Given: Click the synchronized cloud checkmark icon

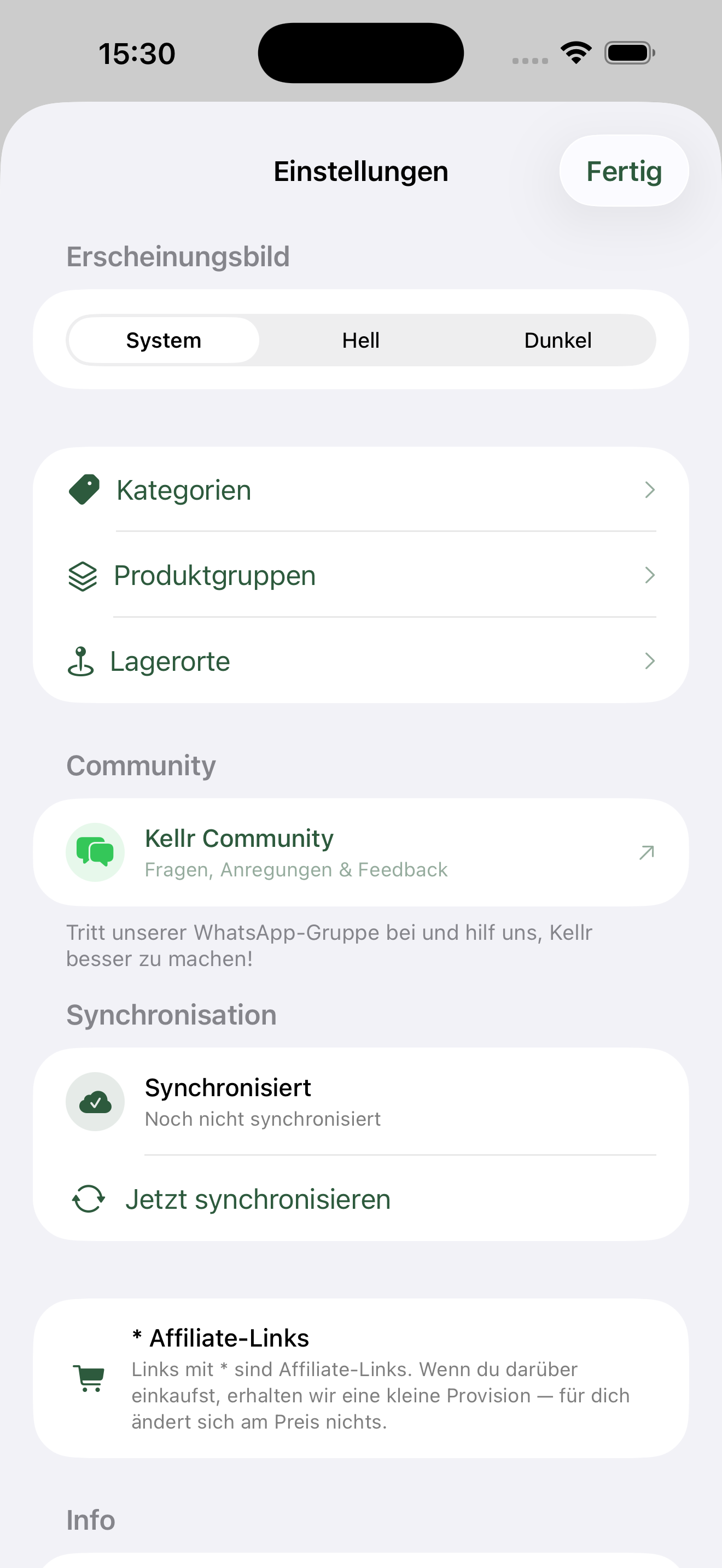Looking at the screenshot, I should click(x=95, y=1102).
